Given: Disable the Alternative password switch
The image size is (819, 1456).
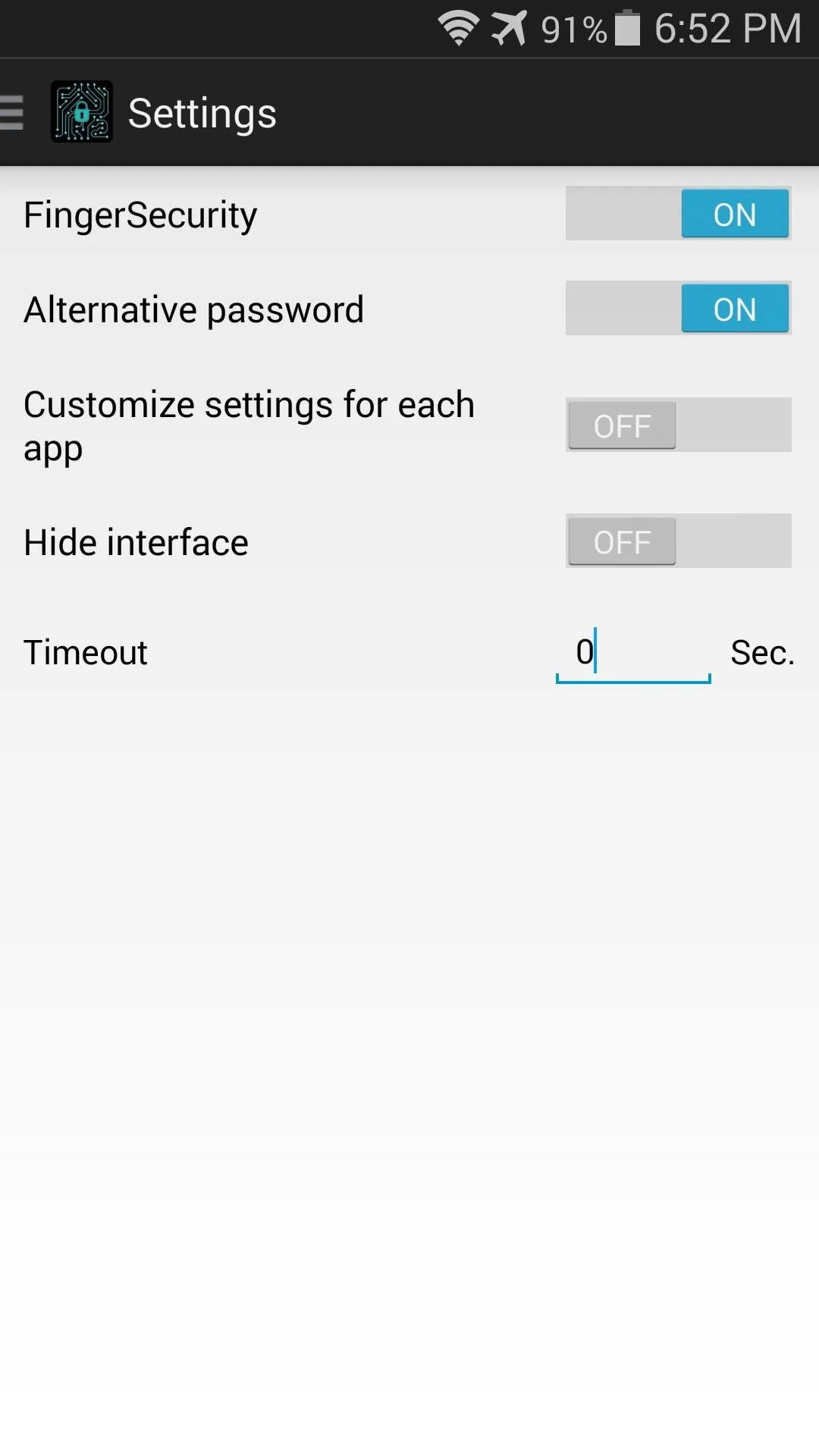Looking at the screenshot, I should pos(678,309).
